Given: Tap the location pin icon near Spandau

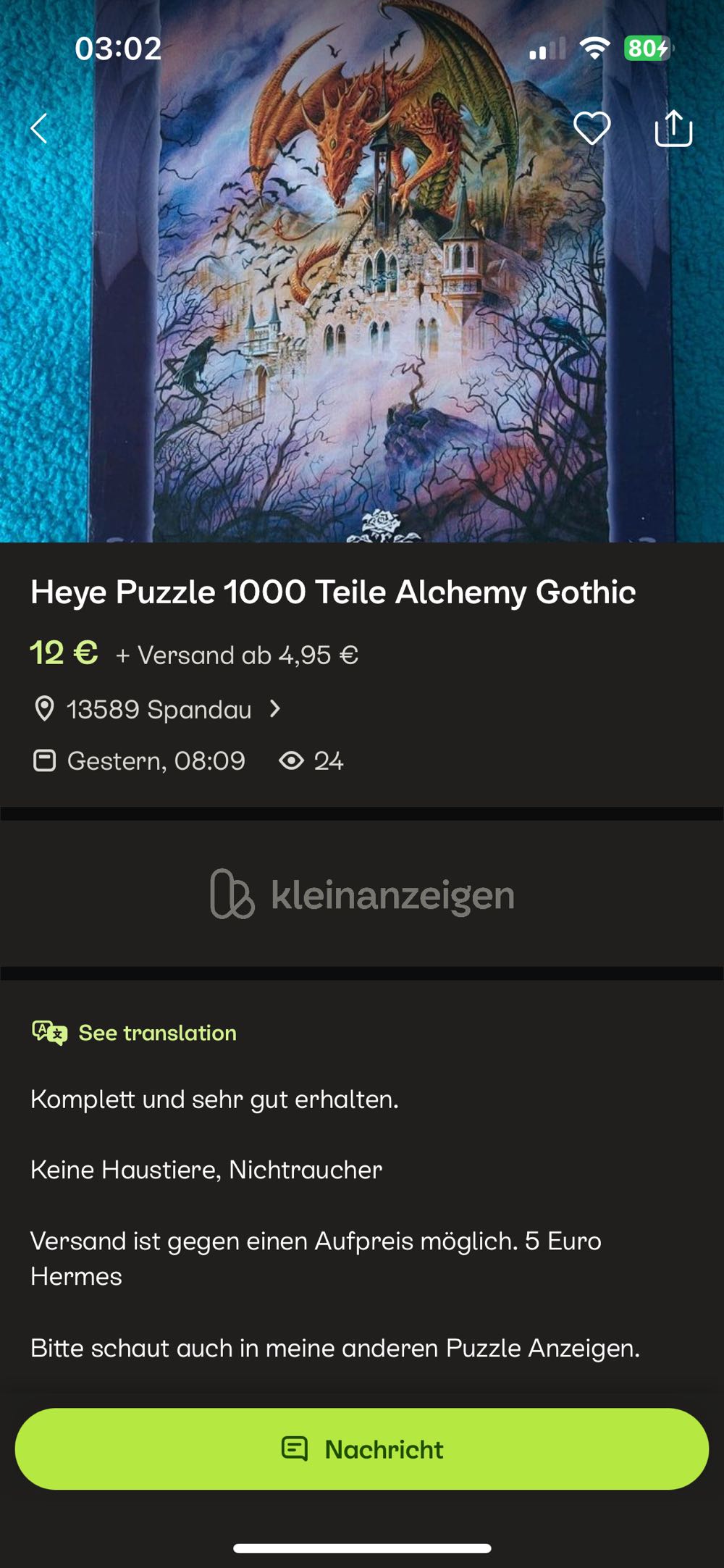Looking at the screenshot, I should pos(45,709).
